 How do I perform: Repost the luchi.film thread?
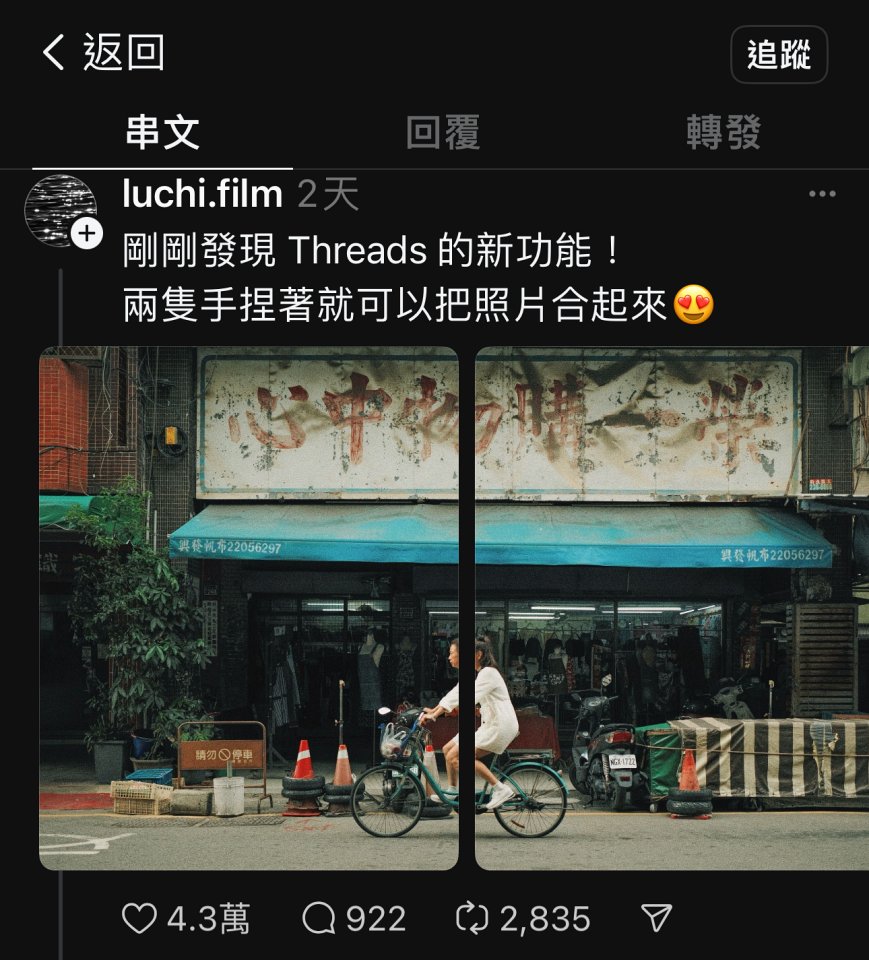coord(469,918)
